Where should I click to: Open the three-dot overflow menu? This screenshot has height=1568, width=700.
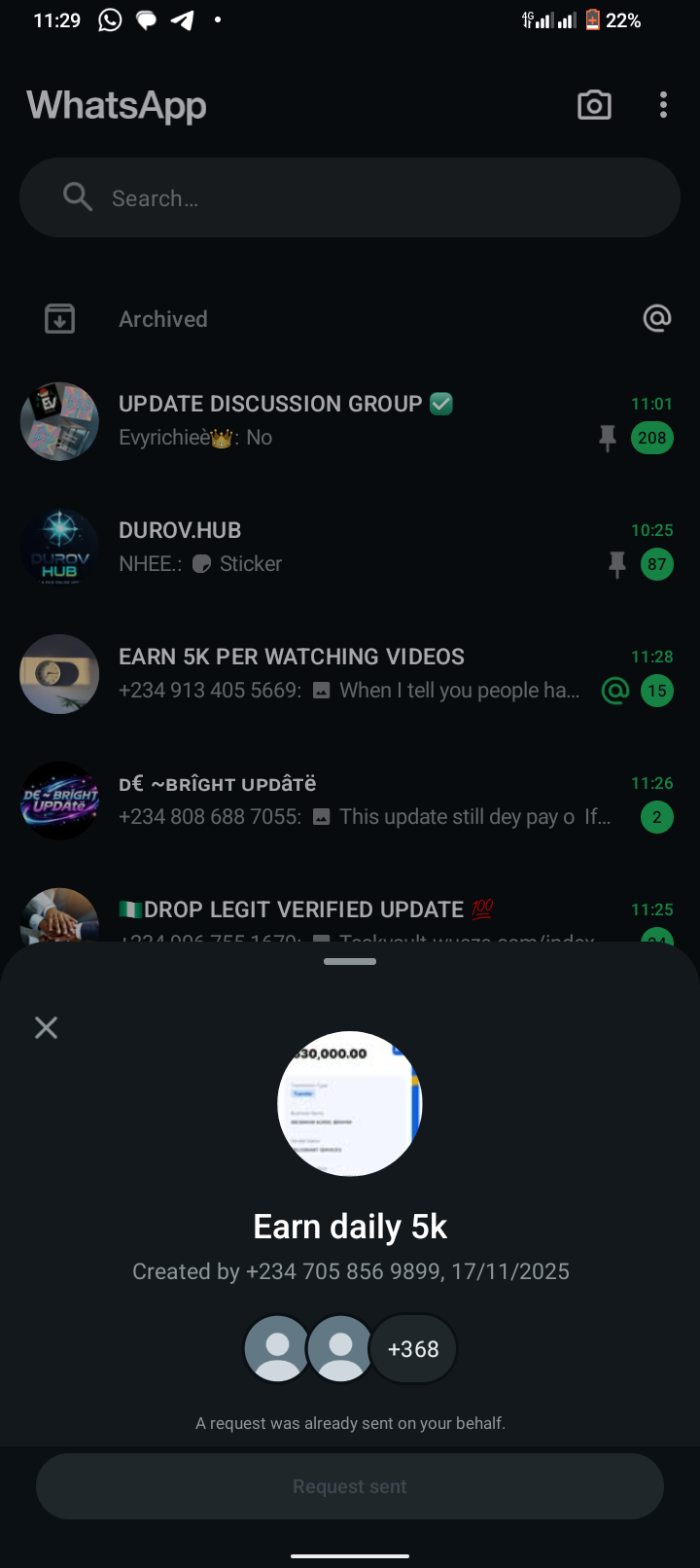(663, 105)
